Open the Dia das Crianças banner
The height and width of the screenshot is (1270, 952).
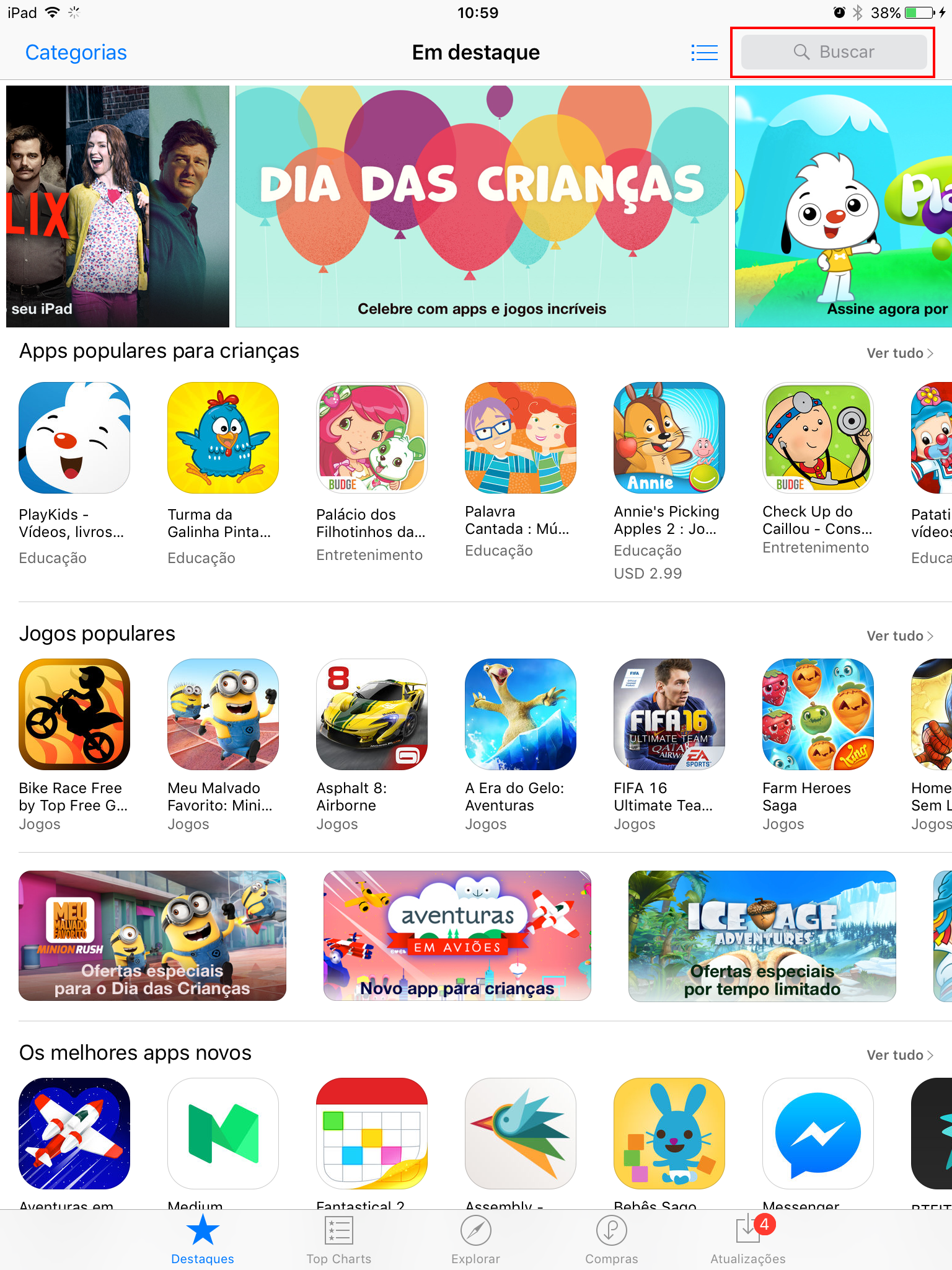point(482,206)
